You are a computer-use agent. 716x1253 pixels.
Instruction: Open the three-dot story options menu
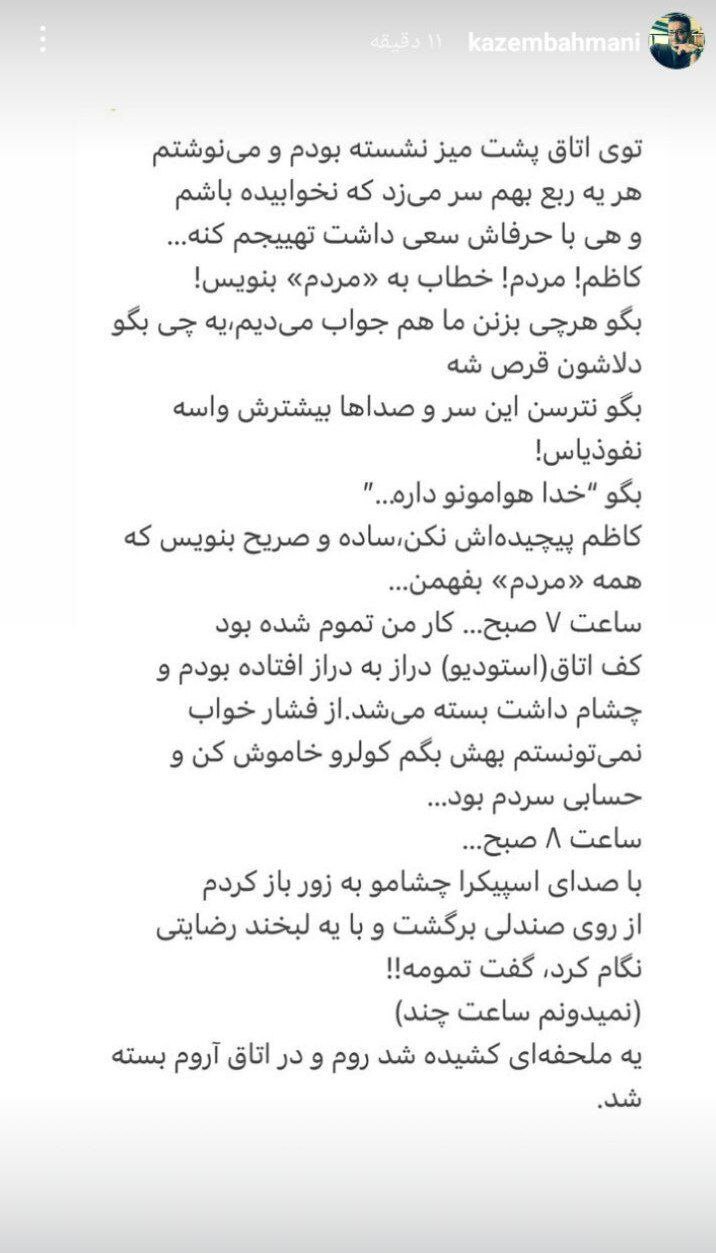[42, 40]
